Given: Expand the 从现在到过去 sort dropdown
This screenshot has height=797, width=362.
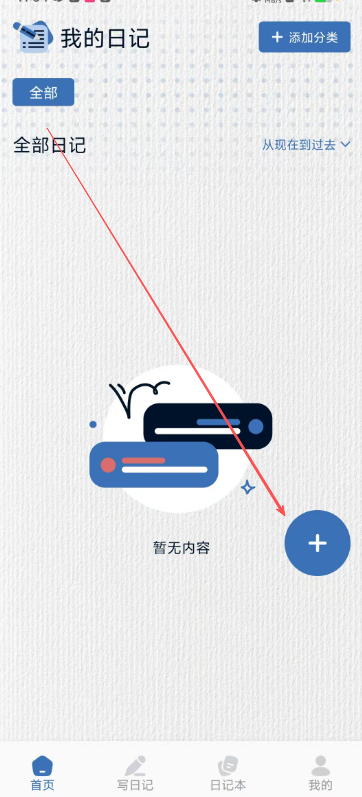Looking at the screenshot, I should [x=306, y=145].
